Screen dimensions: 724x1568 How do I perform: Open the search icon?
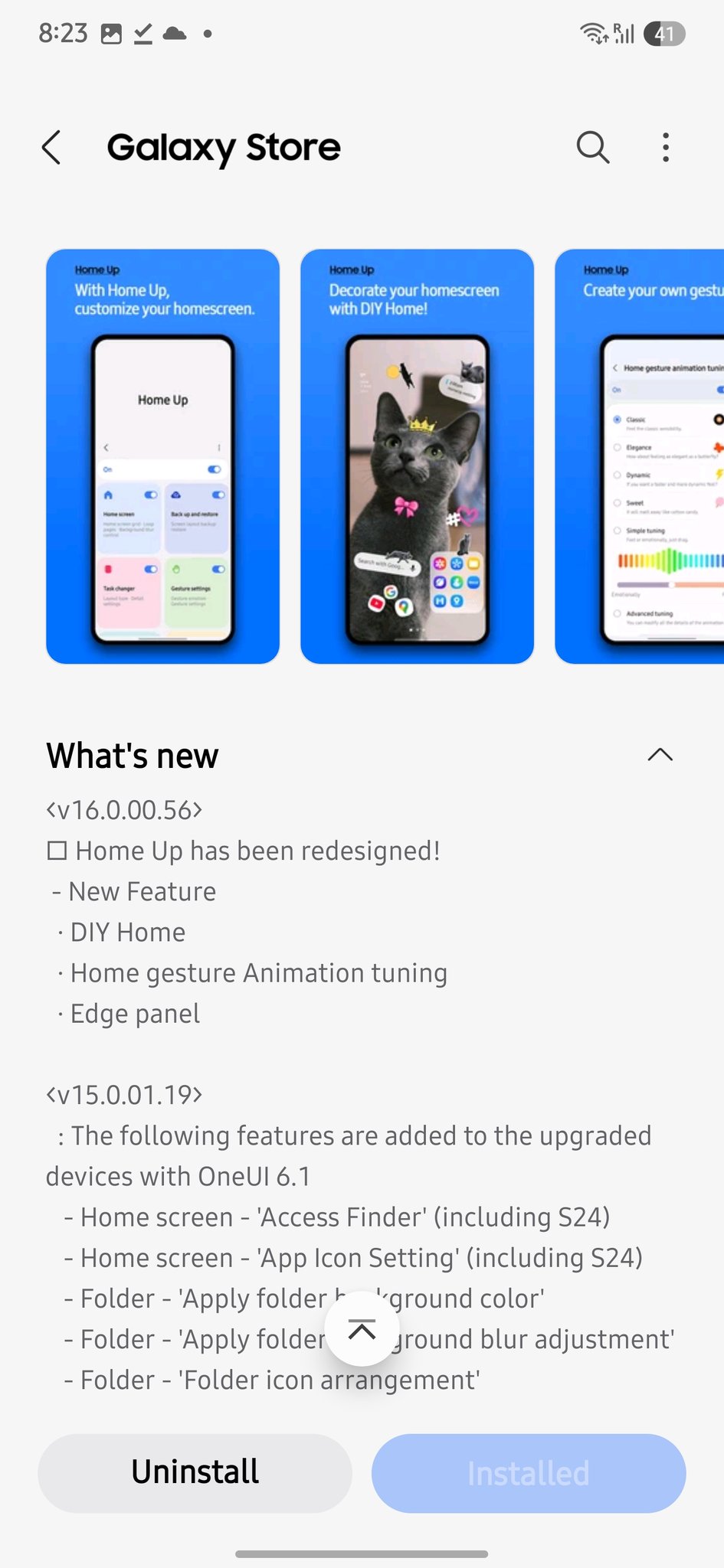coord(592,147)
